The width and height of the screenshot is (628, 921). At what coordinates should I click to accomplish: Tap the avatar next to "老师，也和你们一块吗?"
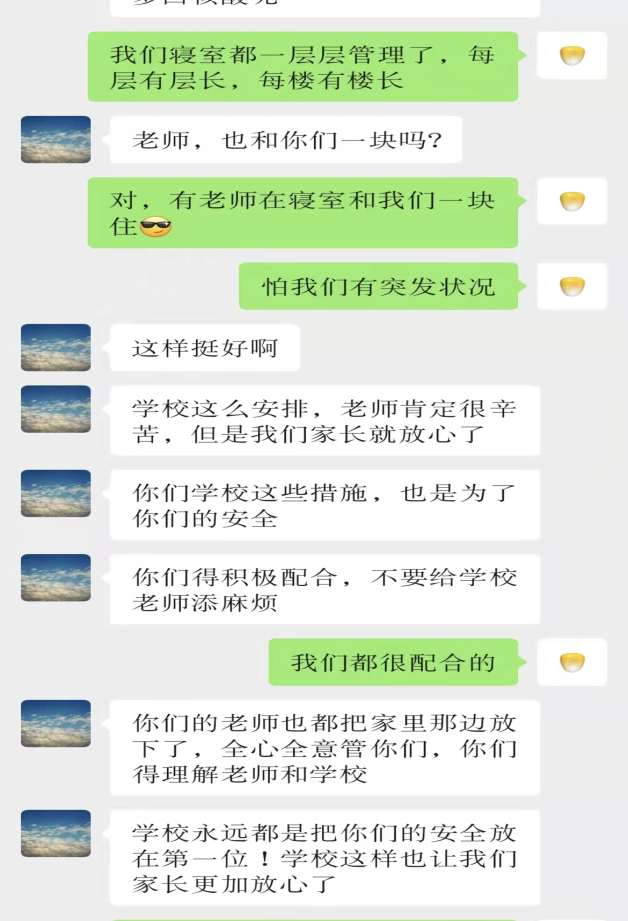click(x=56, y=139)
